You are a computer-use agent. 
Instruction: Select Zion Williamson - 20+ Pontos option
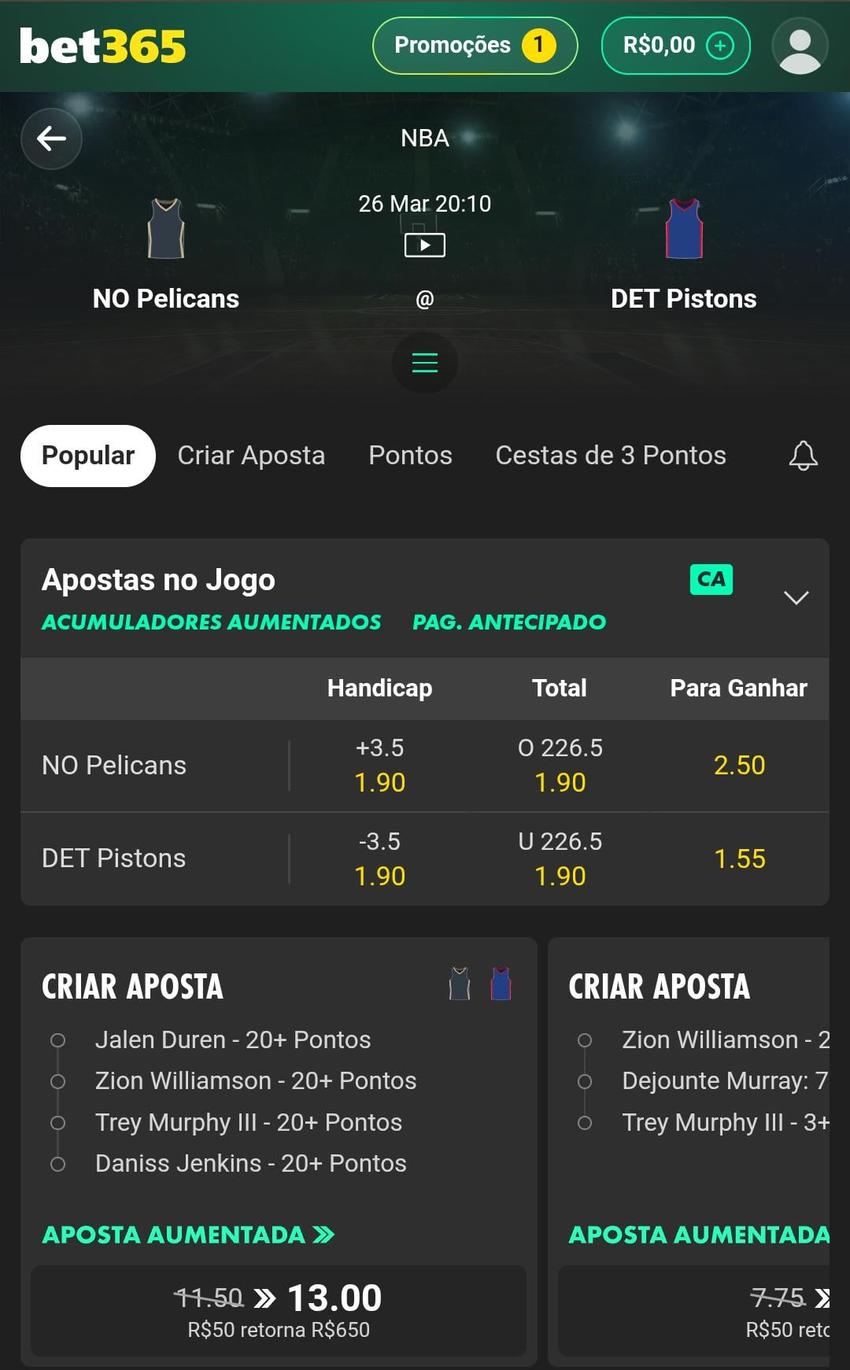[x=256, y=1080]
